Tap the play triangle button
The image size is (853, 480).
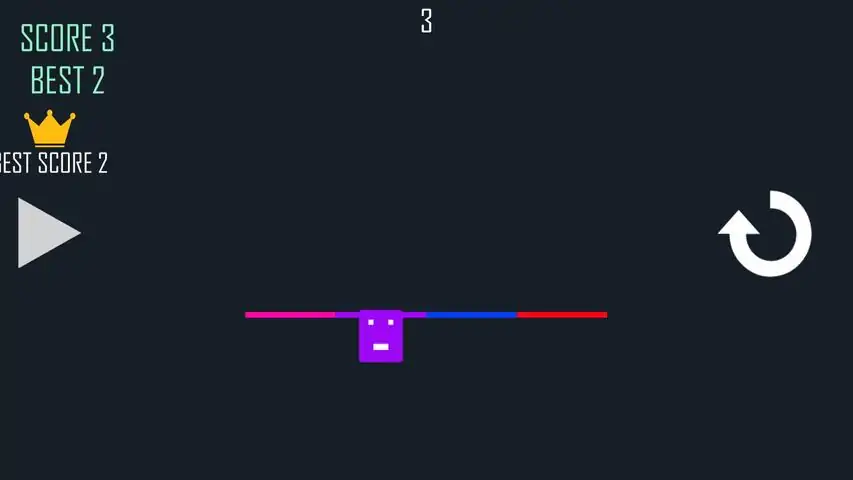46,233
